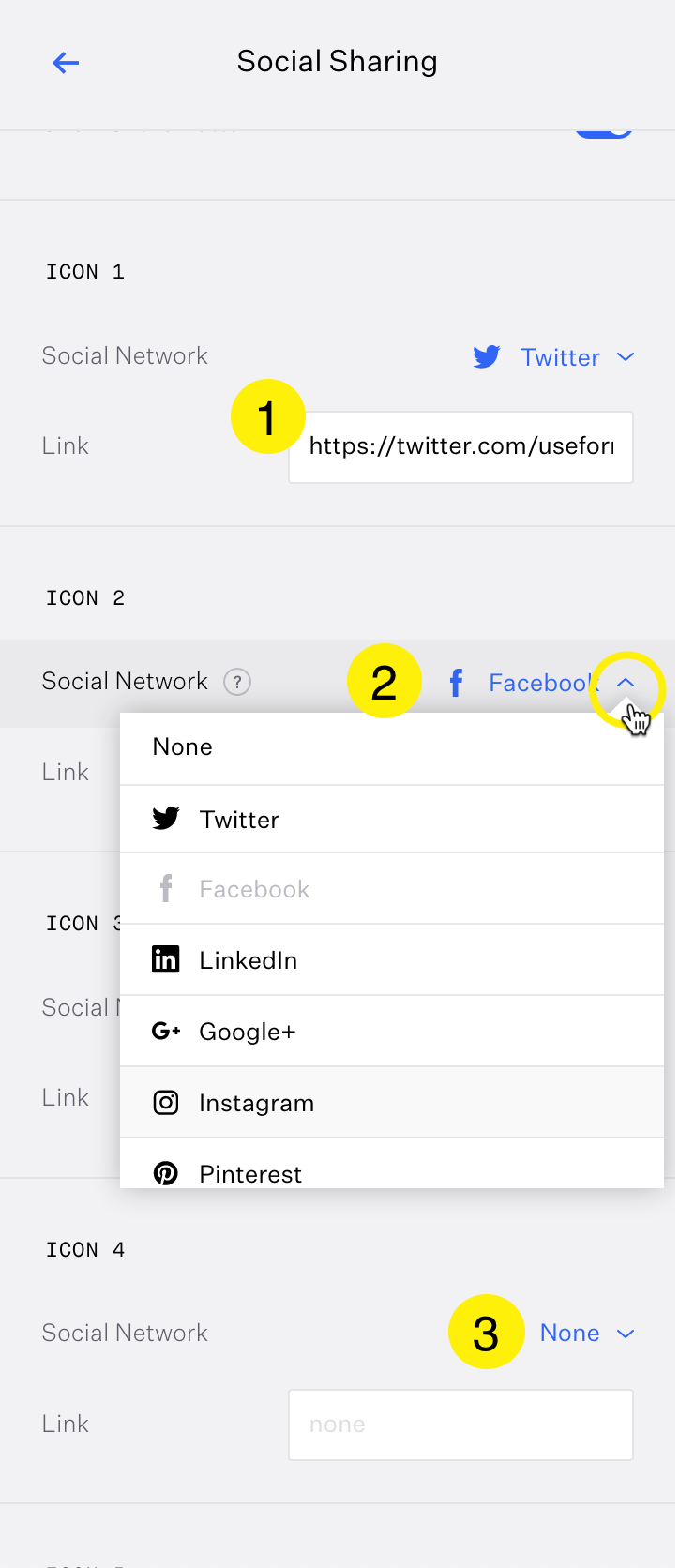The image size is (679, 1568).
Task: Tap the Icon 4 link input field
Action: click(460, 1425)
